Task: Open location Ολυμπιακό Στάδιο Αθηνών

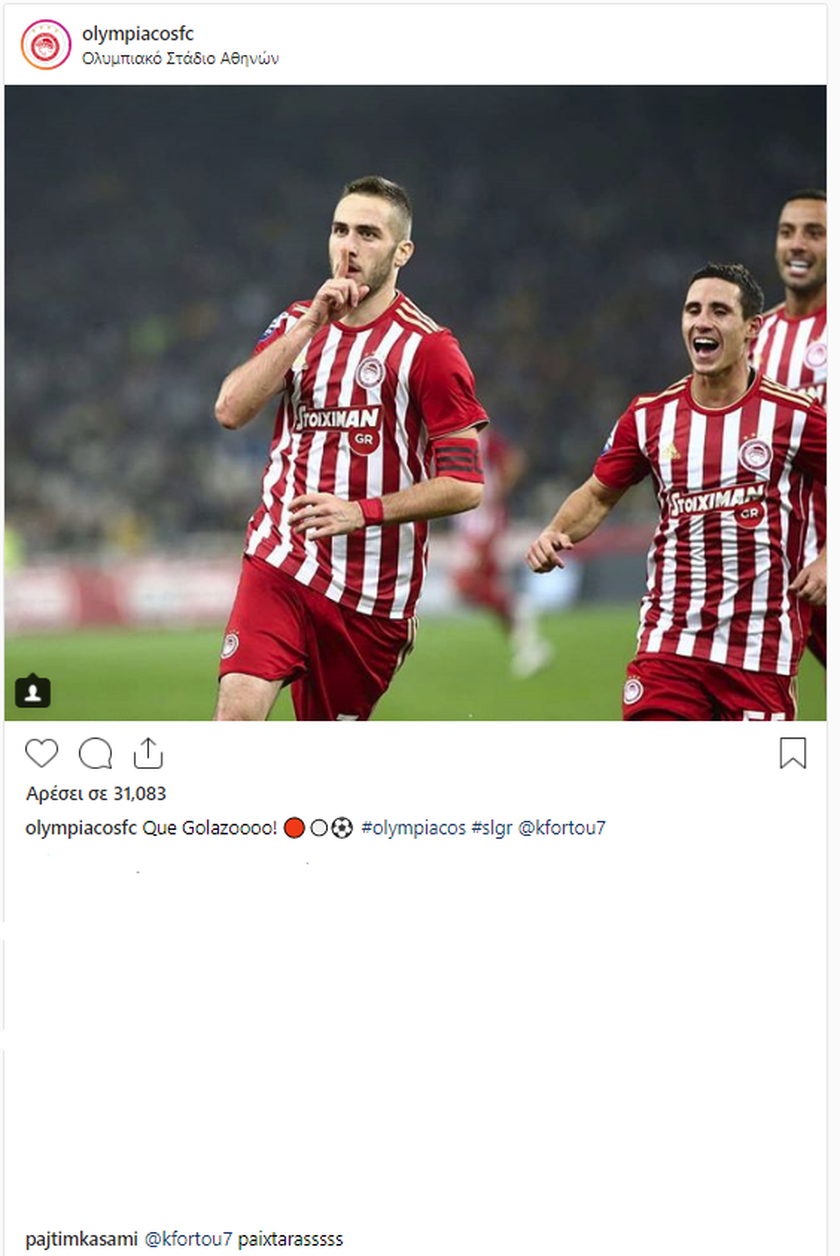Action: pos(180,59)
